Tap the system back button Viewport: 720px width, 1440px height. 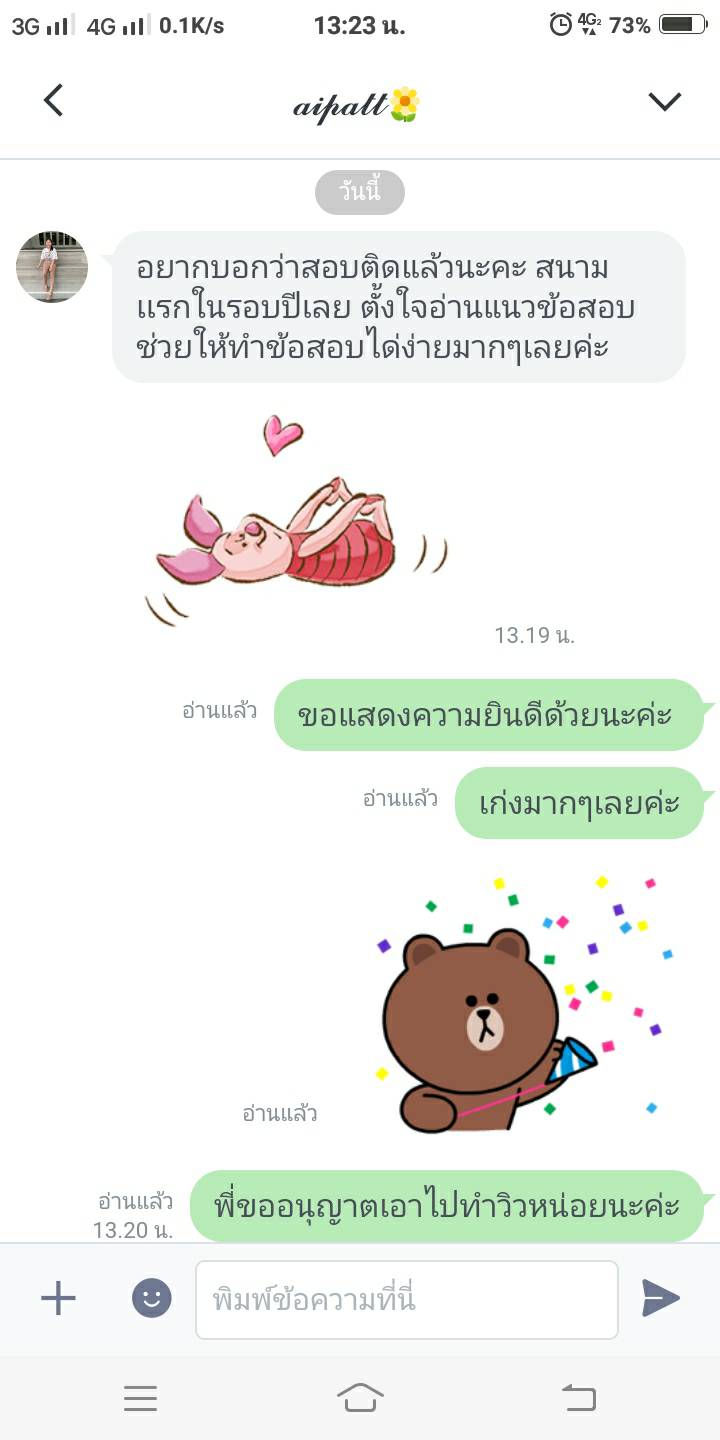(579, 1398)
